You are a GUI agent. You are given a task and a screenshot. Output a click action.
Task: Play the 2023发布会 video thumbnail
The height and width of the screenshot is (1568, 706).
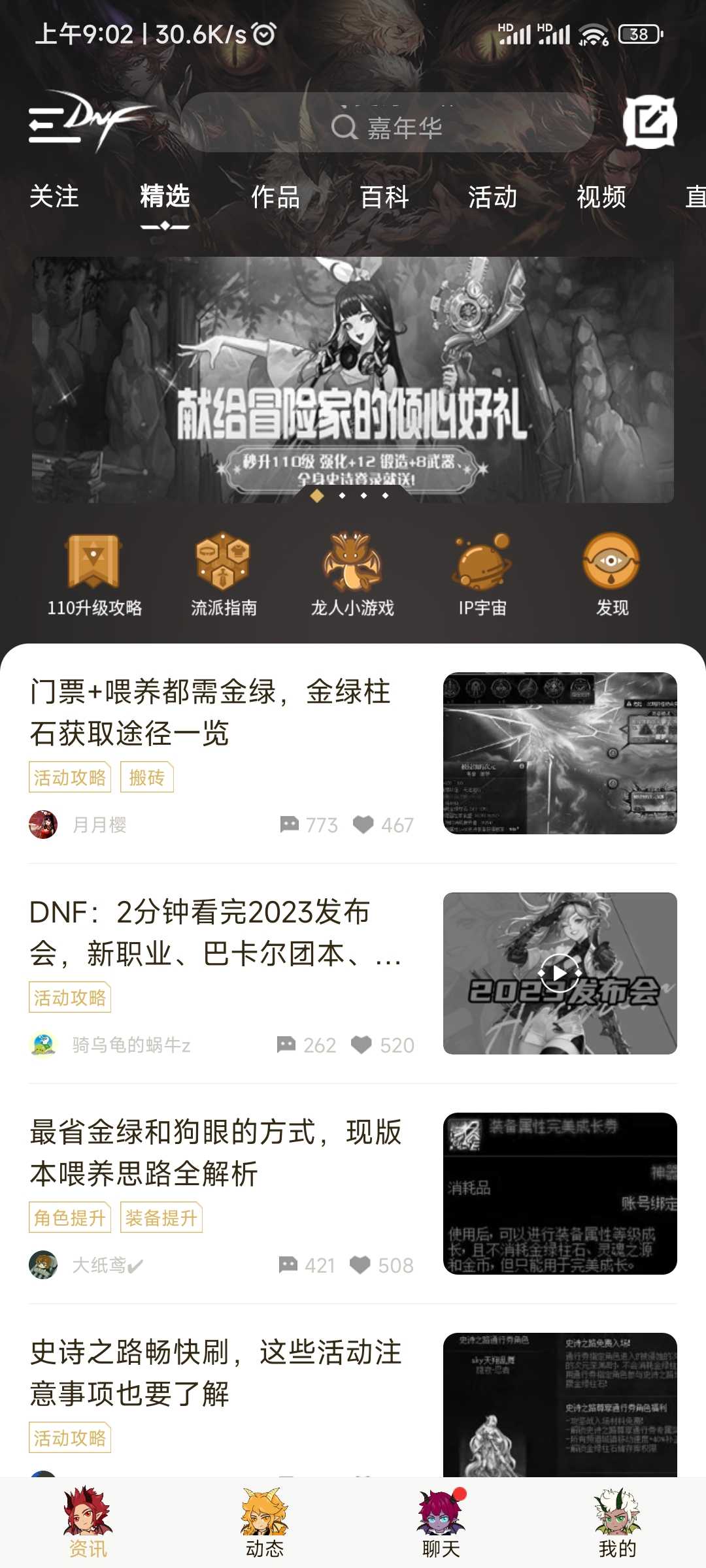click(560, 973)
